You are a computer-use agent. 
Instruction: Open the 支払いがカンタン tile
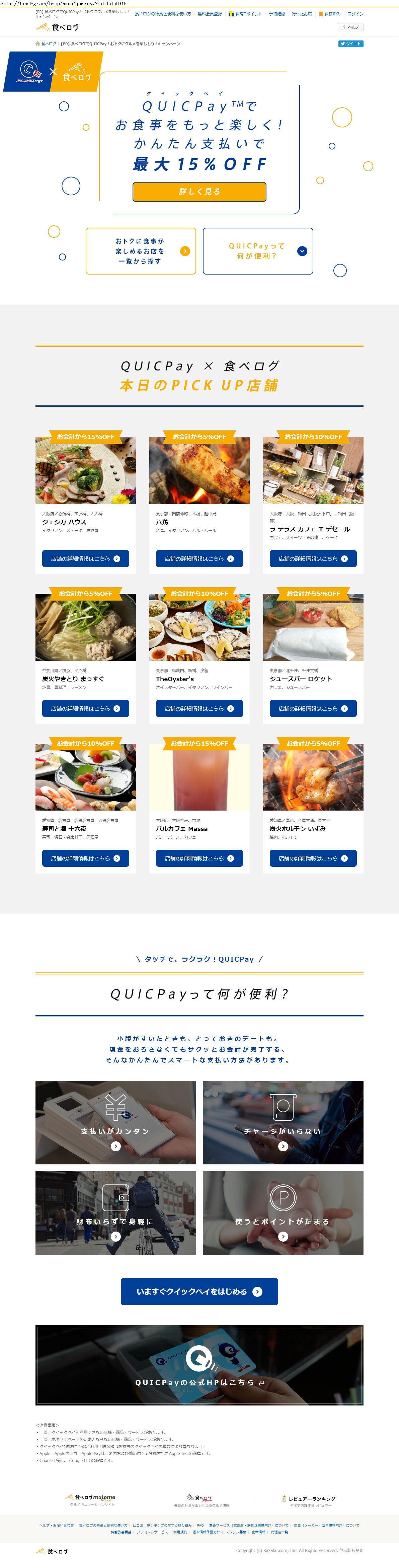tap(116, 1123)
